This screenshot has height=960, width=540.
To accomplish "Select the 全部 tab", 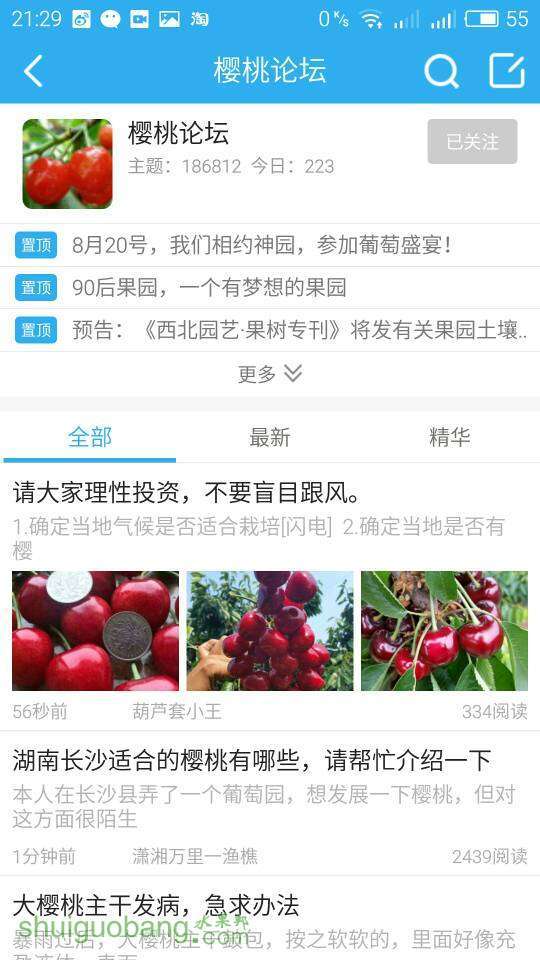I will [x=90, y=437].
